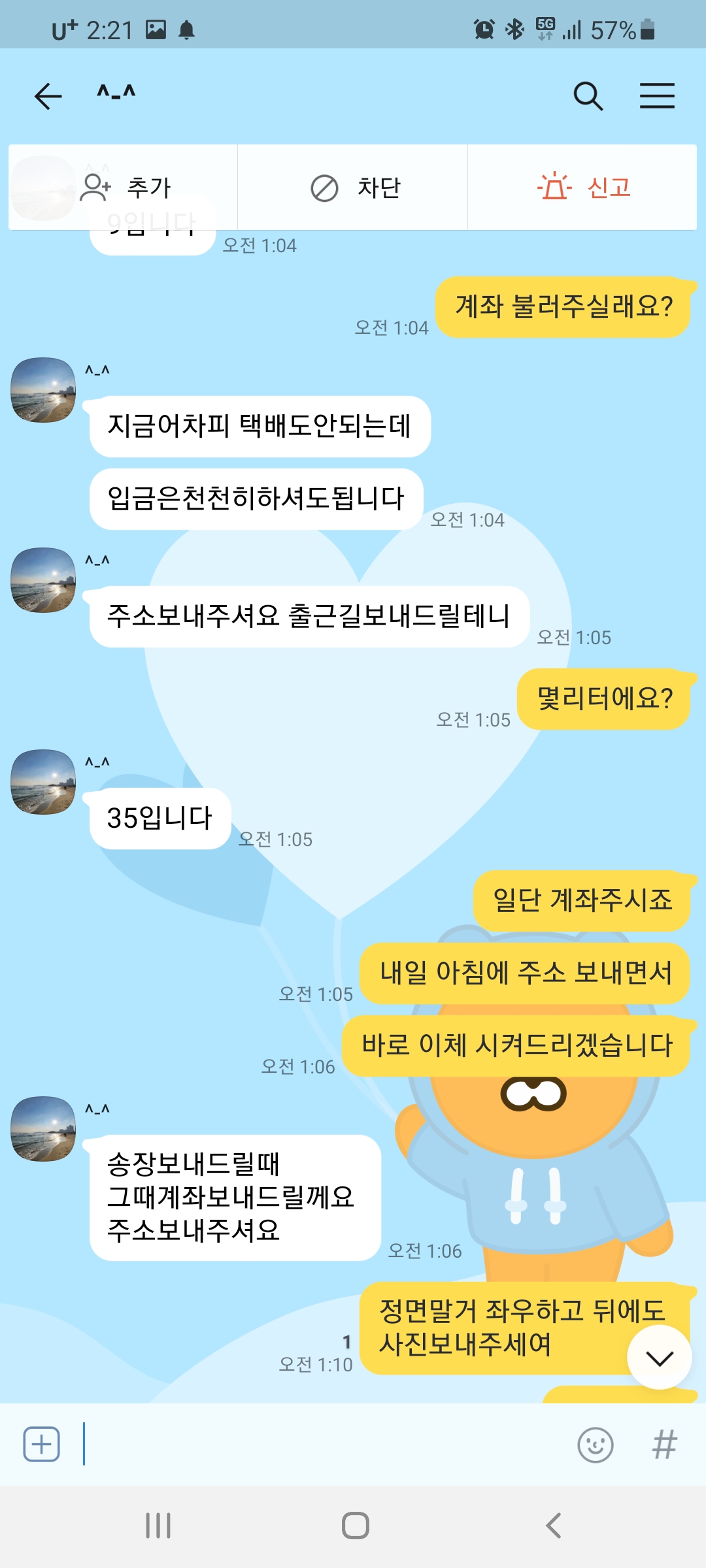Focus the message input field

327,1445
